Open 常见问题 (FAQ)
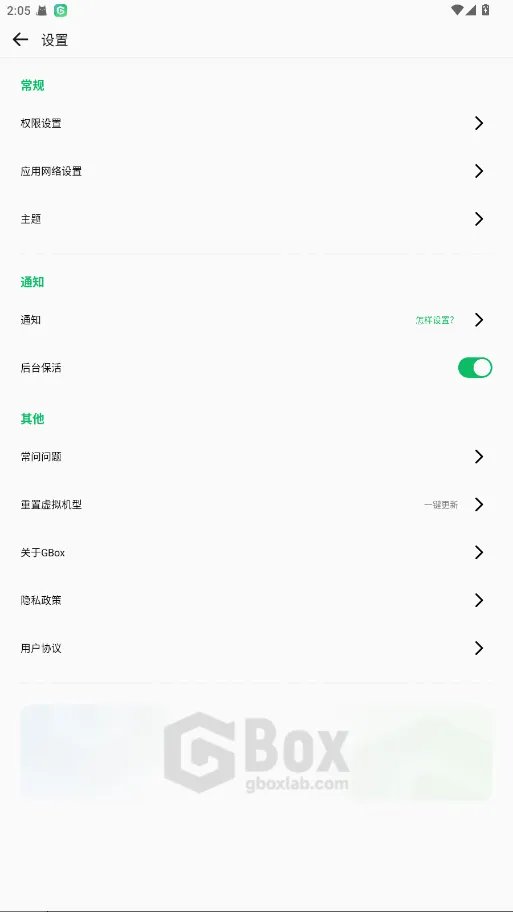Image resolution: width=513 pixels, height=912 pixels. (256, 457)
